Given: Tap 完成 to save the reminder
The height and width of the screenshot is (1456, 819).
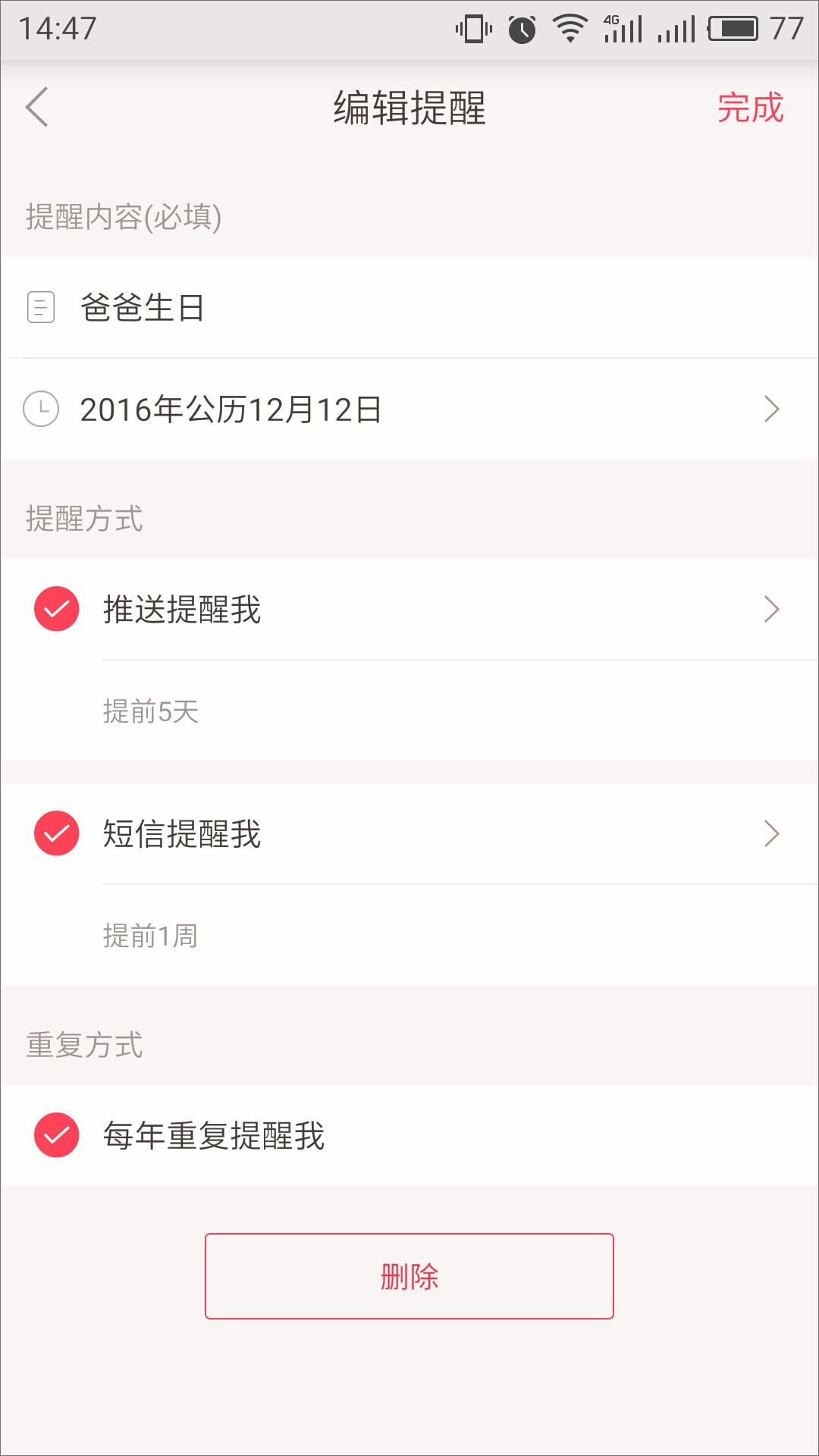Looking at the screenshot, I should pyautogui.click(x=749, y=107).
